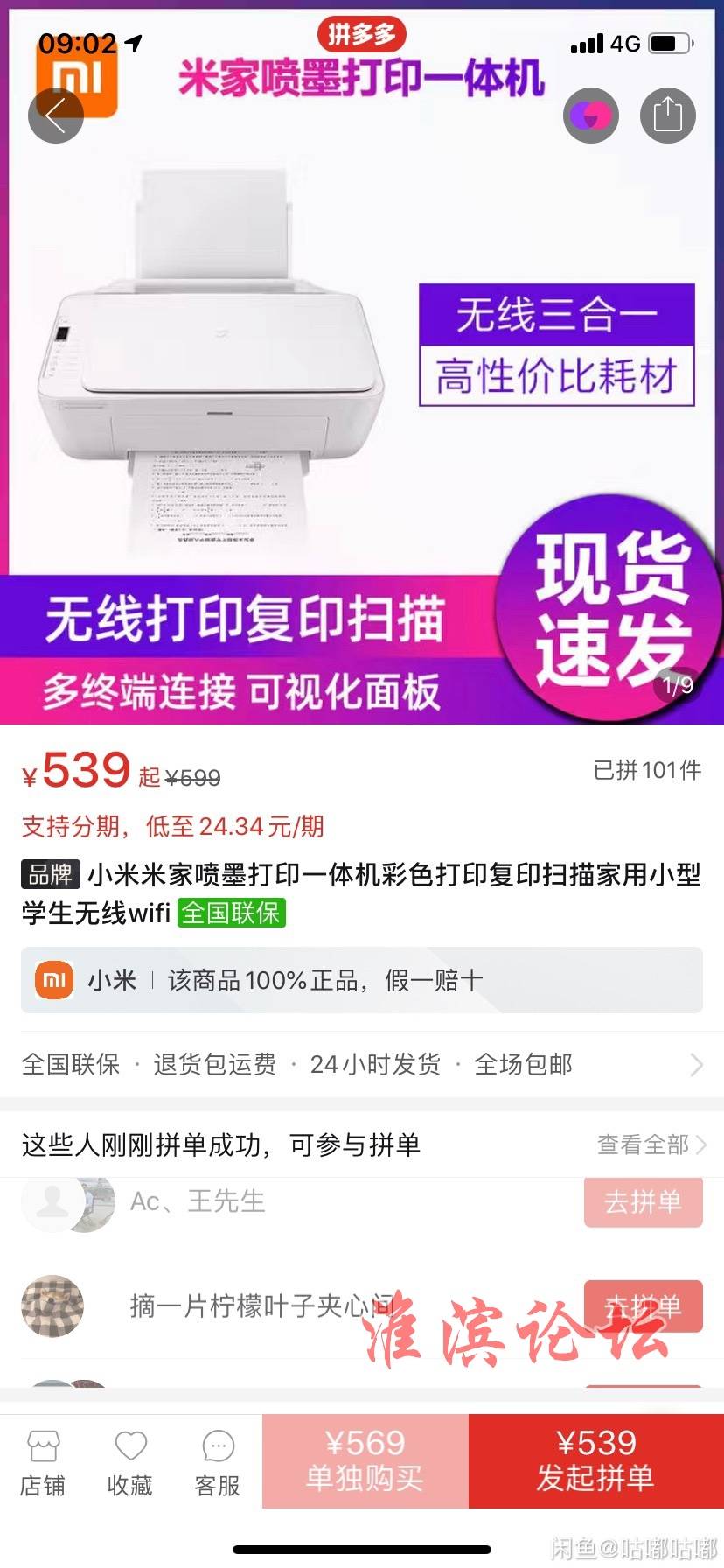This screenshot has width=724, height=1568.
Task: Go back using the arrow icon
Action: (x=56, y=115)
